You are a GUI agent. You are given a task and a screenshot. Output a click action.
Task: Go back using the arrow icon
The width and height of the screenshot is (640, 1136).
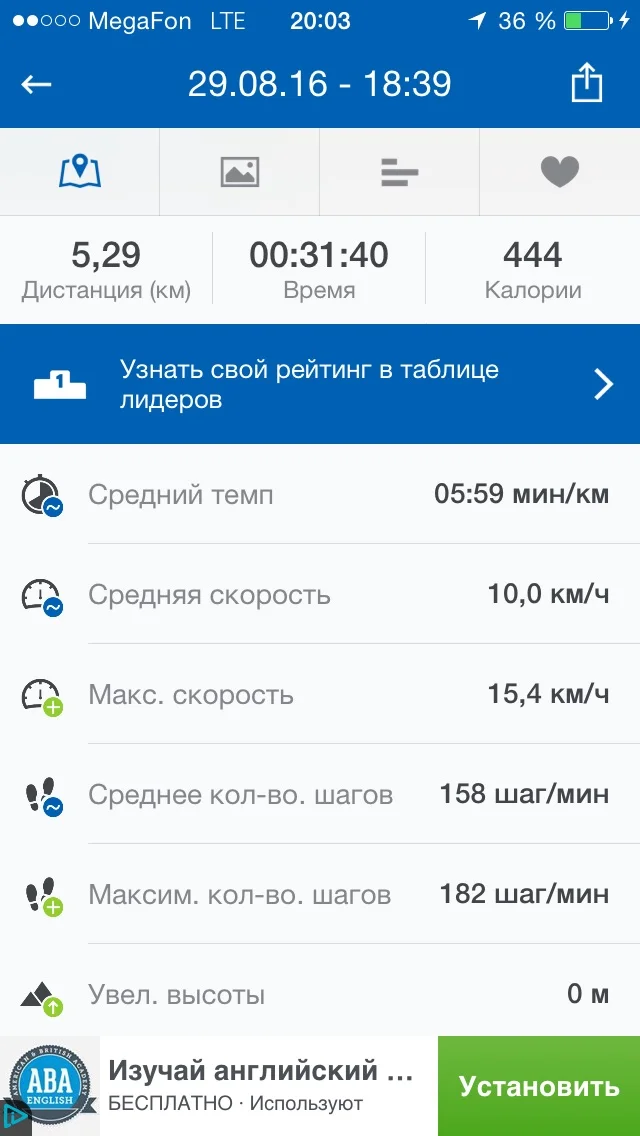point(37,84)
